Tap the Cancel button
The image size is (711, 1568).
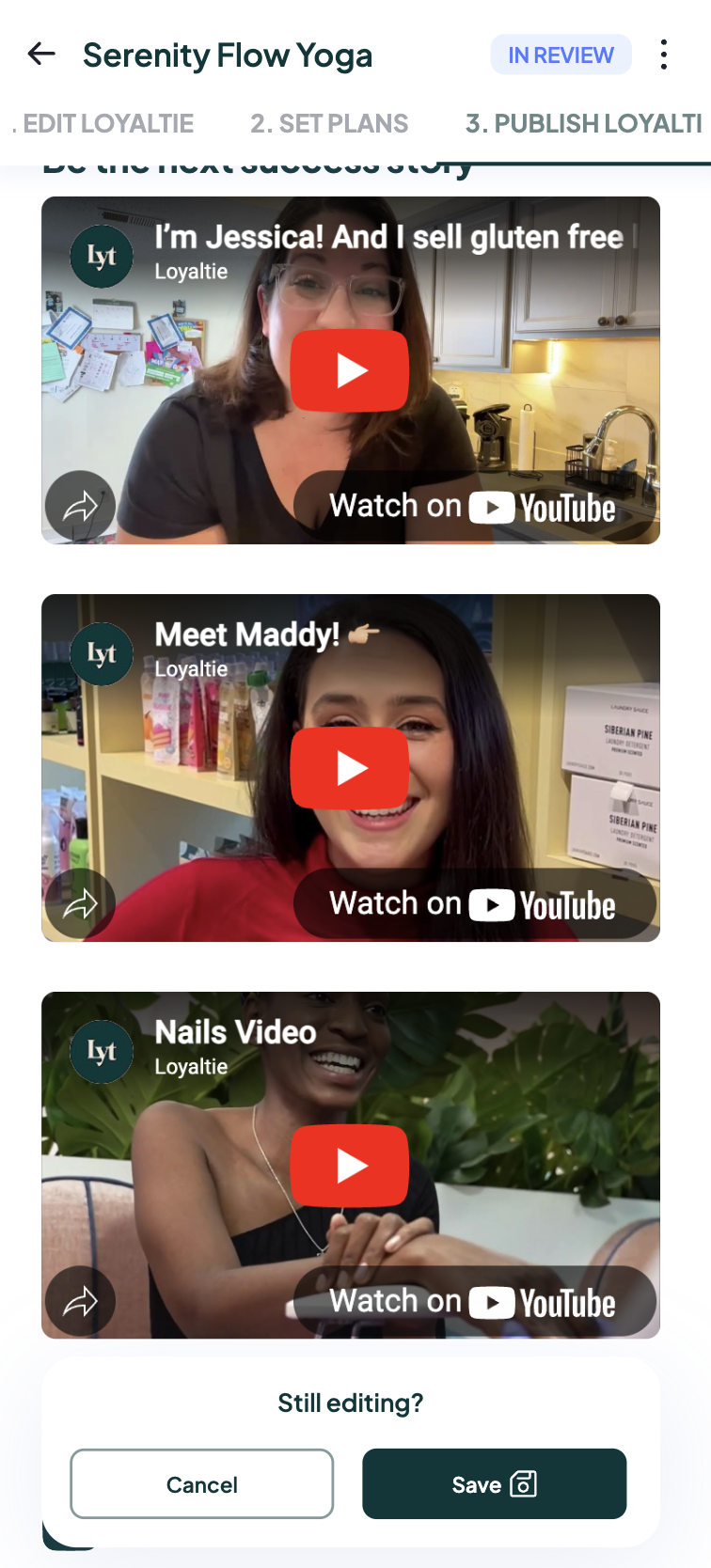pos(202,1484)
